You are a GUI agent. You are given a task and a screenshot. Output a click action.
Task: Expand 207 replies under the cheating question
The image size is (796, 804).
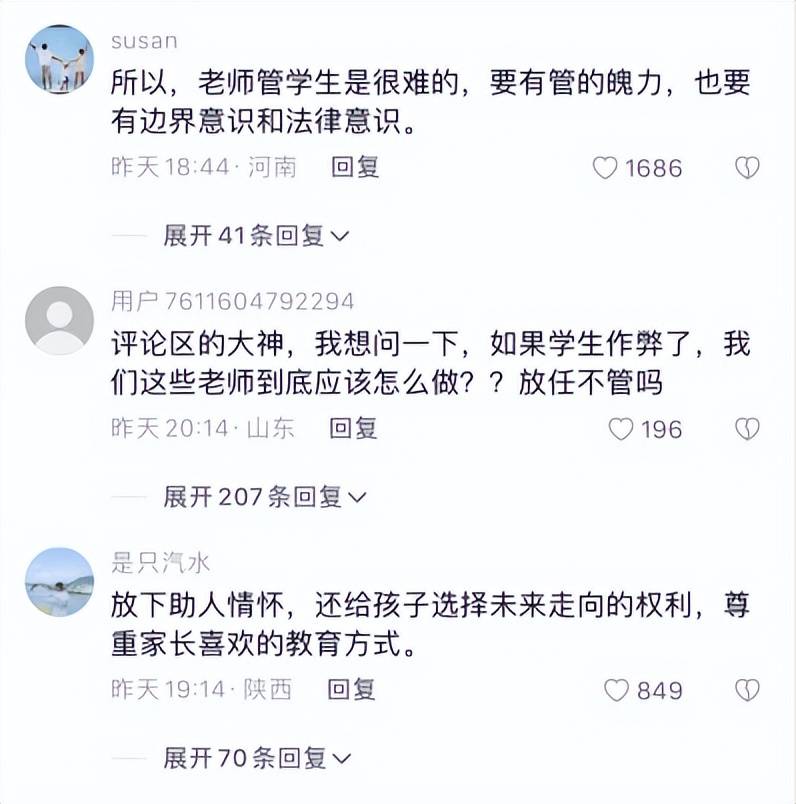(x=265, y=497)
